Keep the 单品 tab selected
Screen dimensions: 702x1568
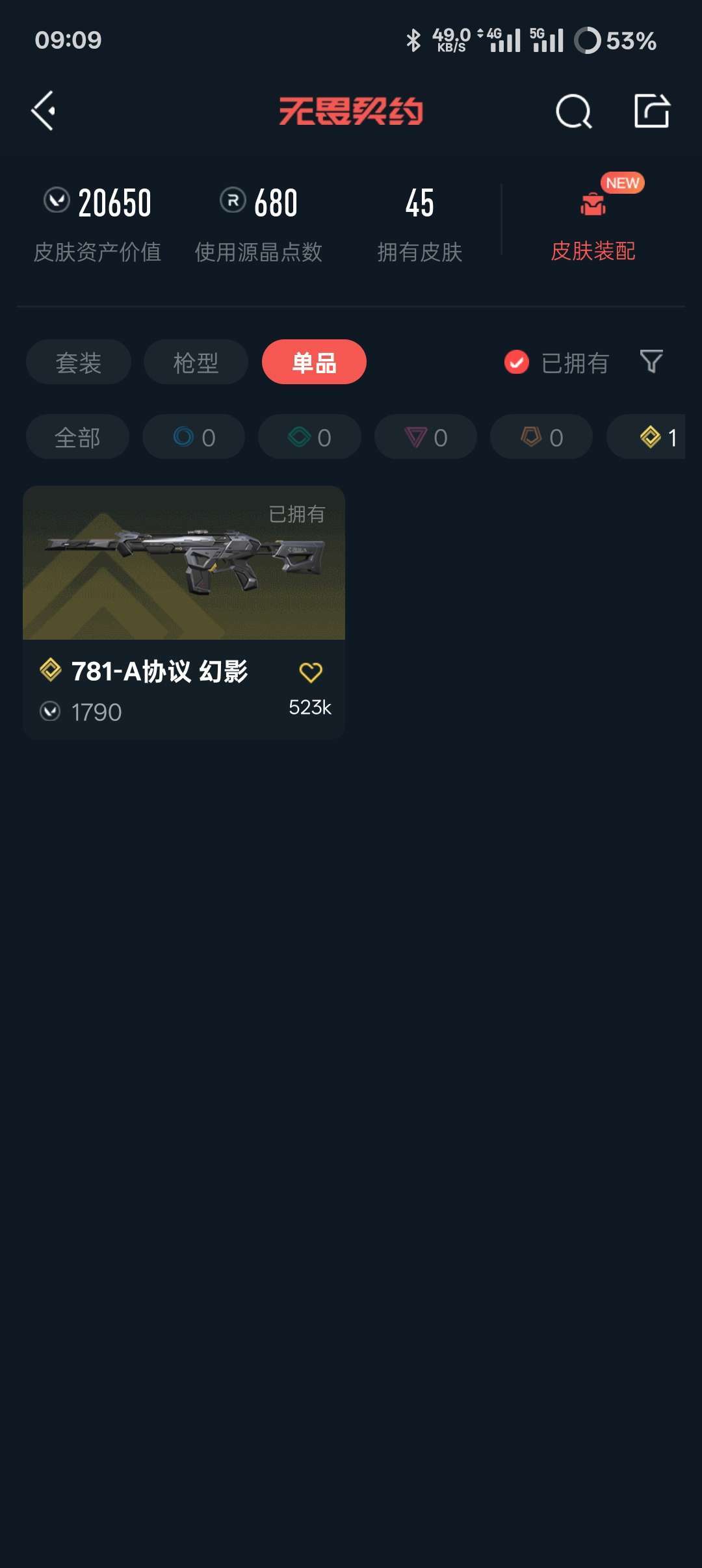coord(314,362)
